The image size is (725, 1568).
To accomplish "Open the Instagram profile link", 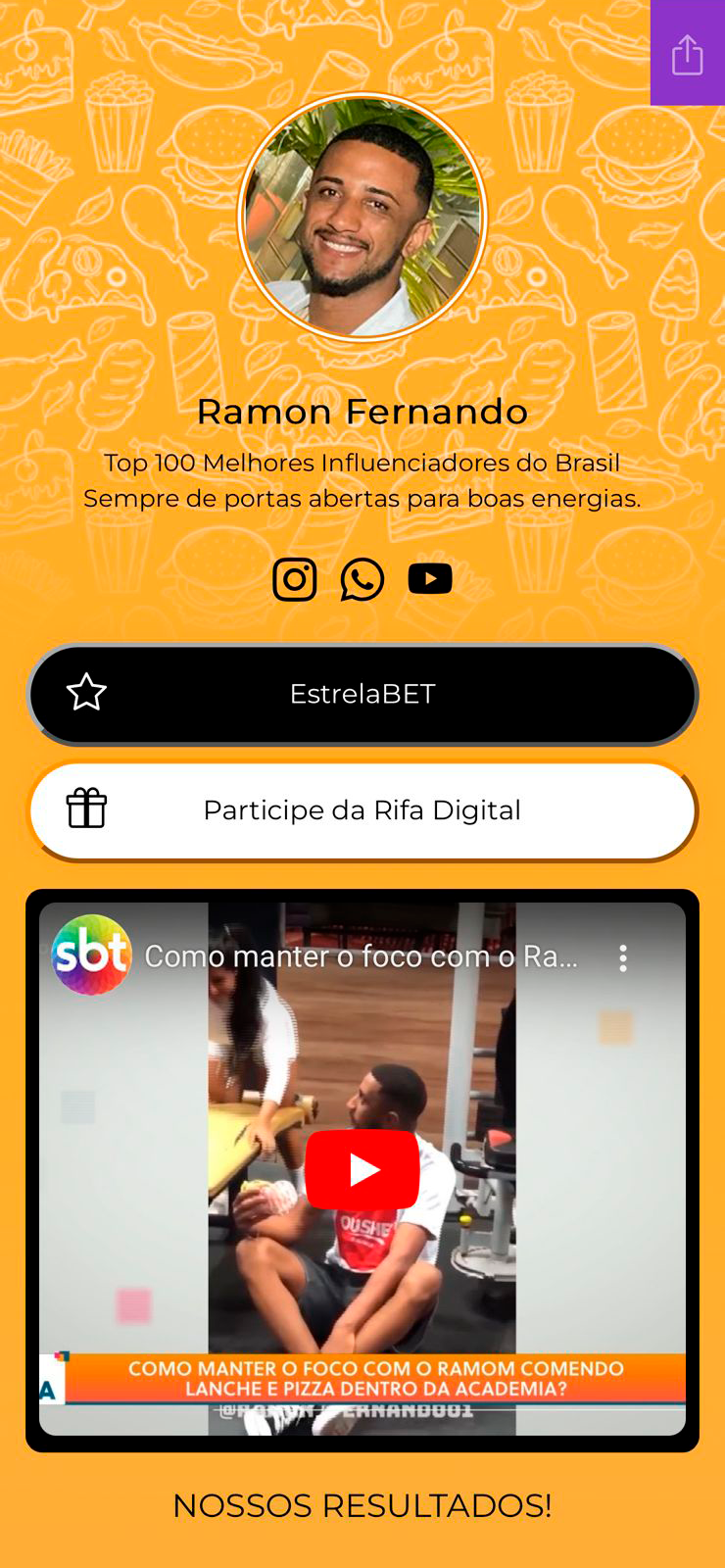I will (295, 579).
